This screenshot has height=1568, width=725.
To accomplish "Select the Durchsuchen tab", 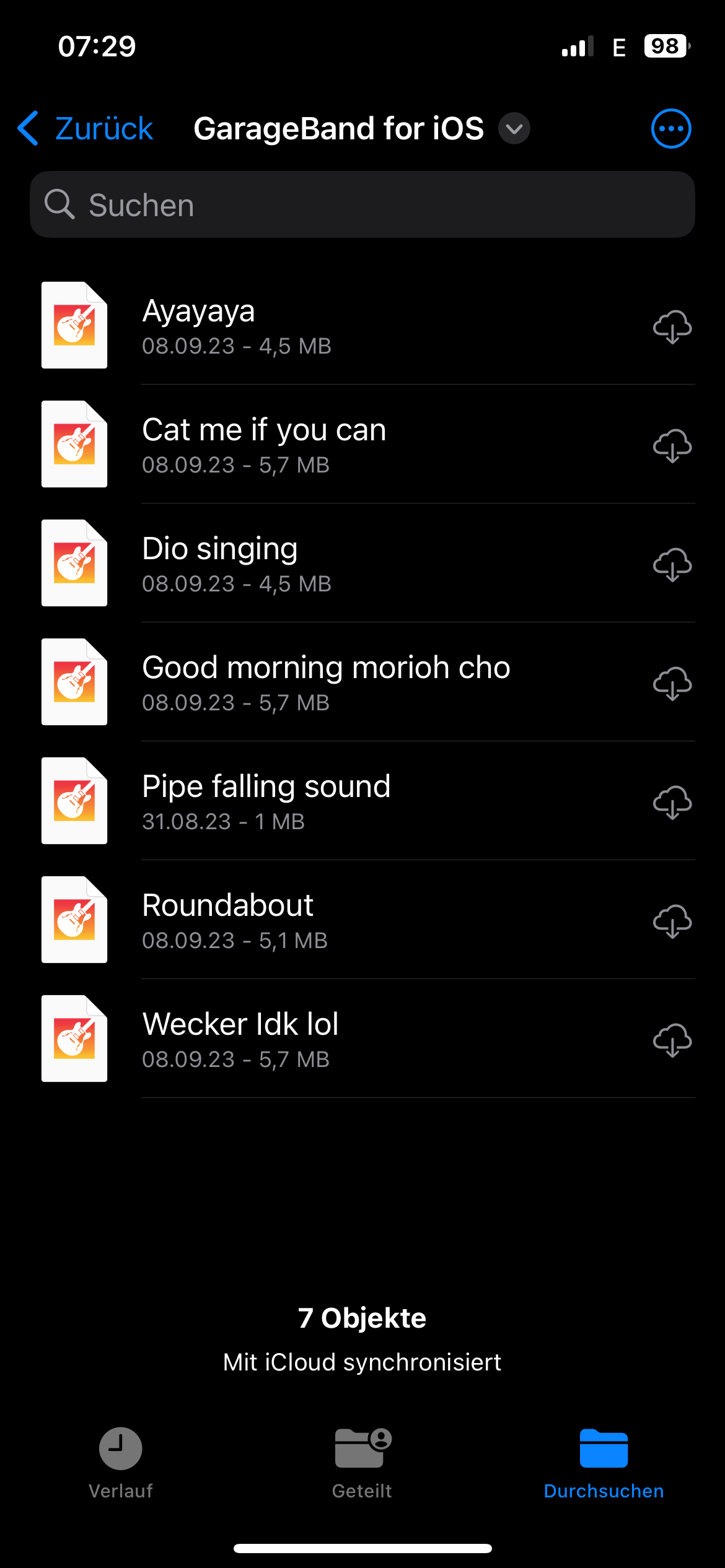I will point(604,1463).
